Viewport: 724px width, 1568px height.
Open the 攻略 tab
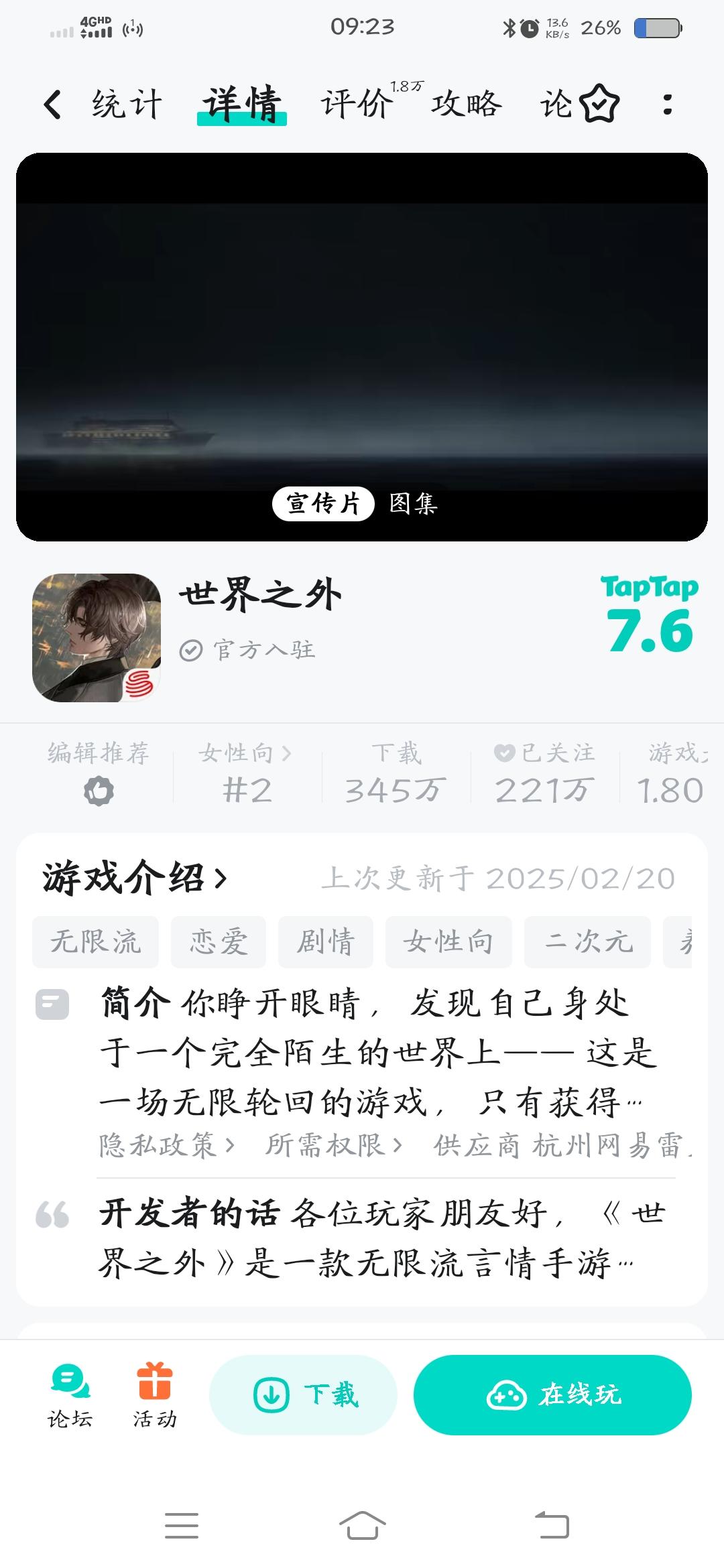point(467,105)
